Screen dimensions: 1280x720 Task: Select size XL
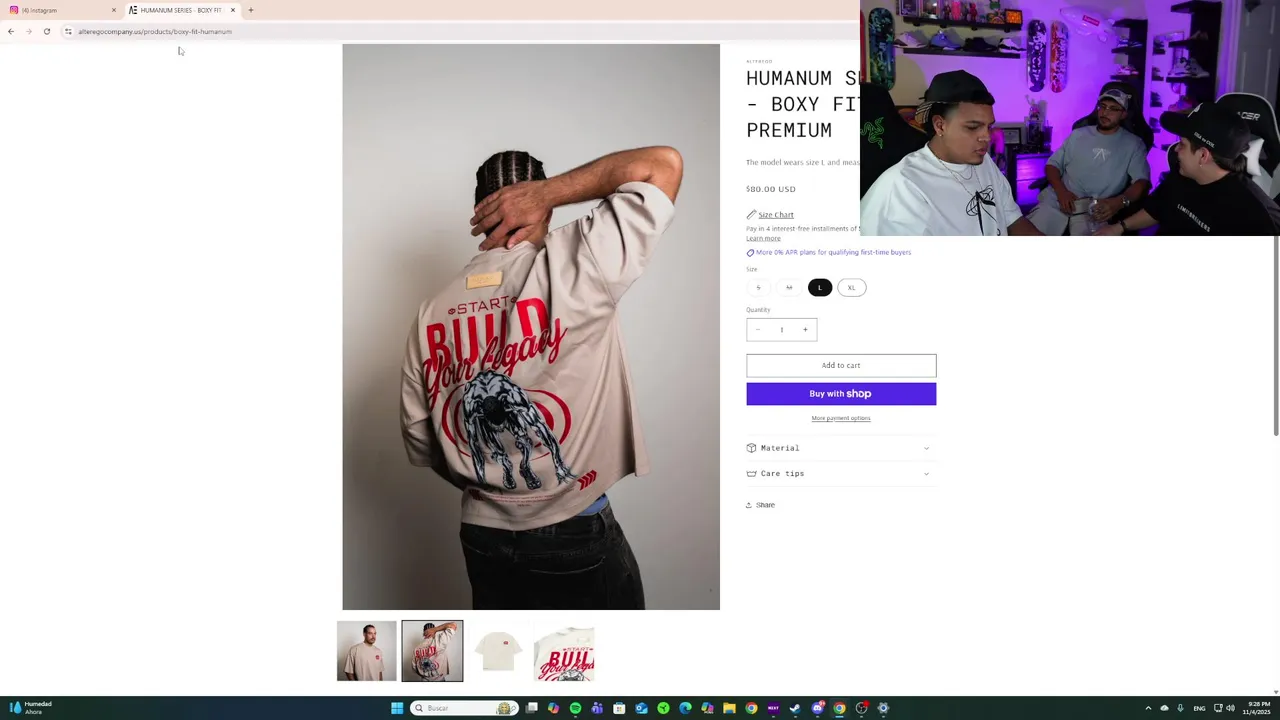point(851,288)
